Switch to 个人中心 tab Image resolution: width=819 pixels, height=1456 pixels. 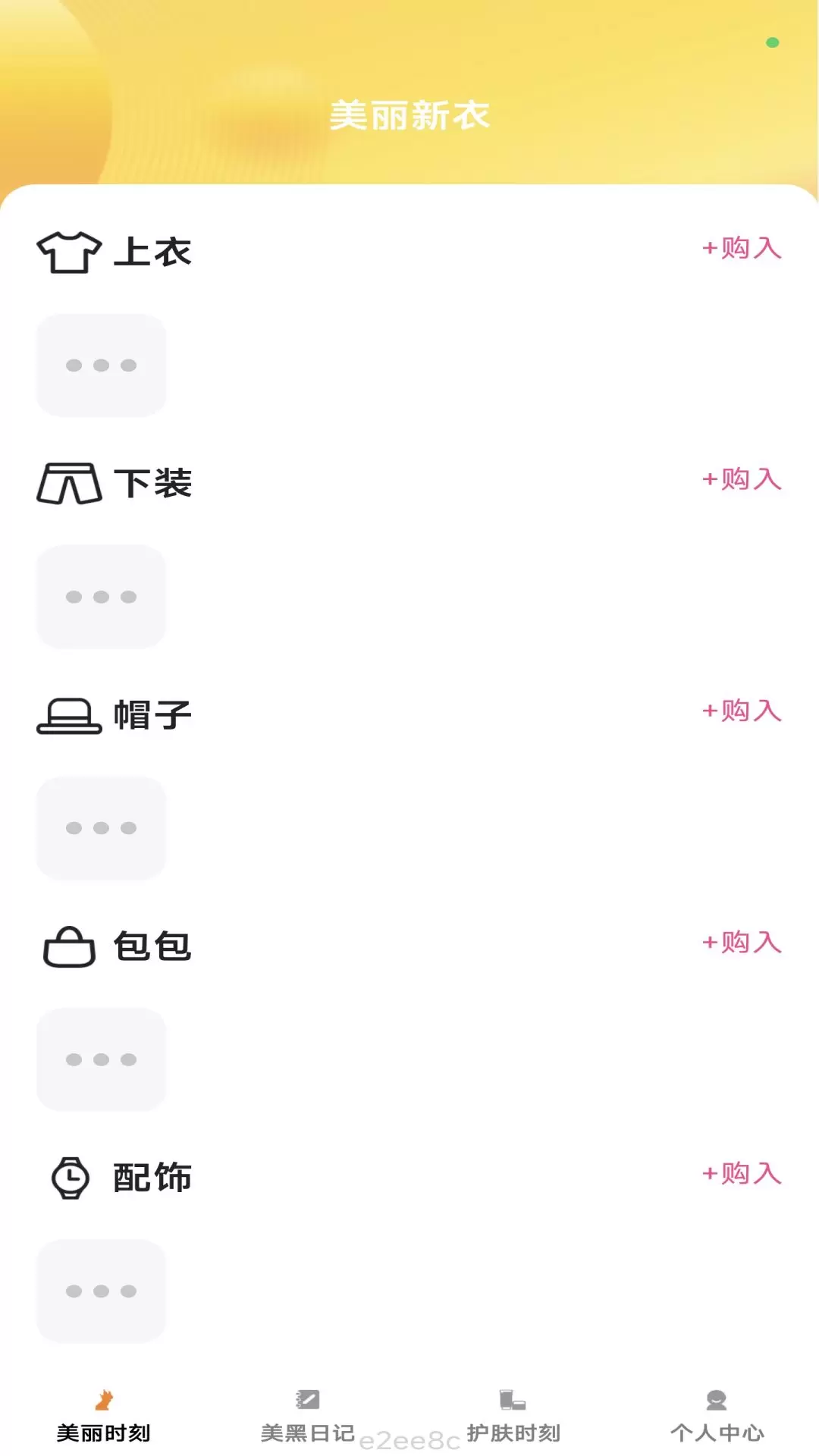click(x=717, y=1415)
